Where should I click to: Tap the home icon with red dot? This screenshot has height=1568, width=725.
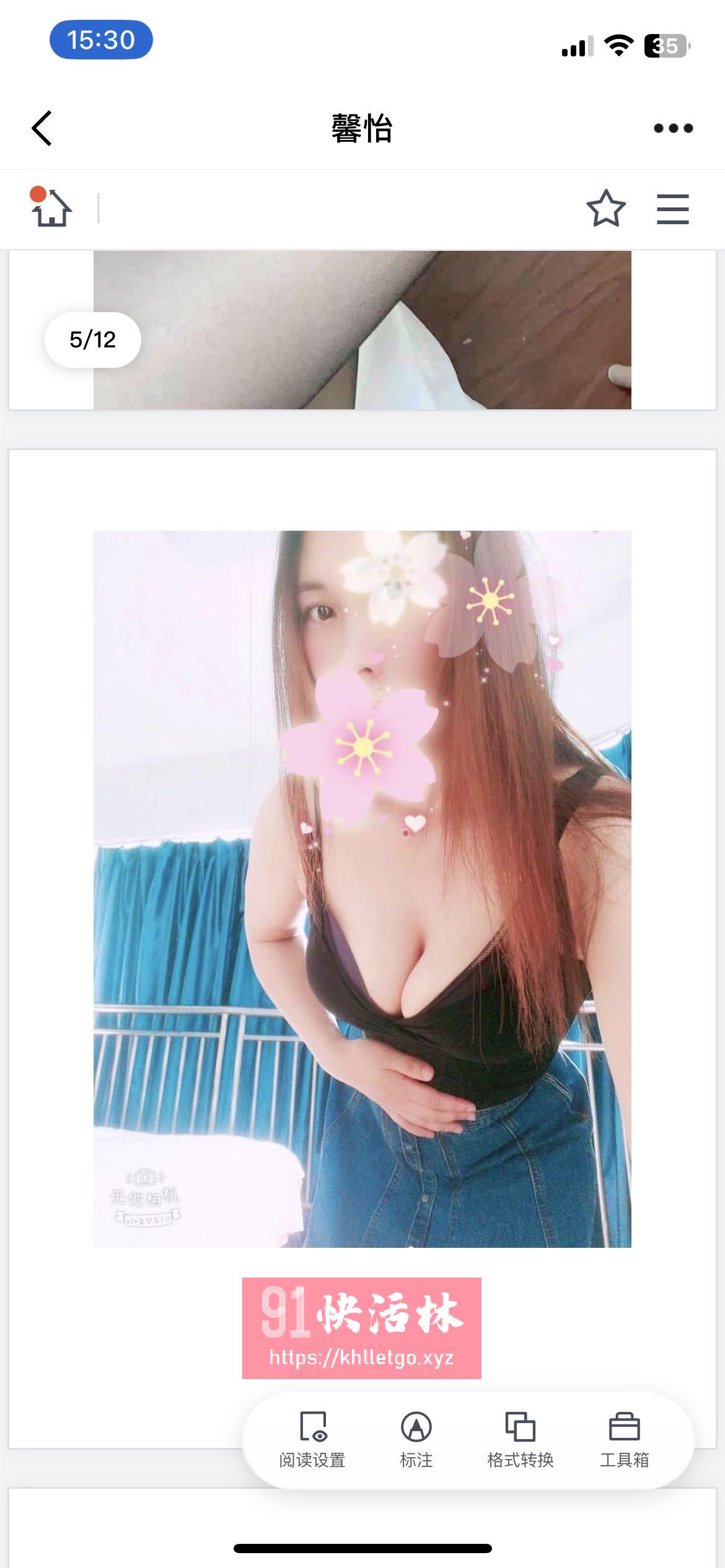(52, 209)
